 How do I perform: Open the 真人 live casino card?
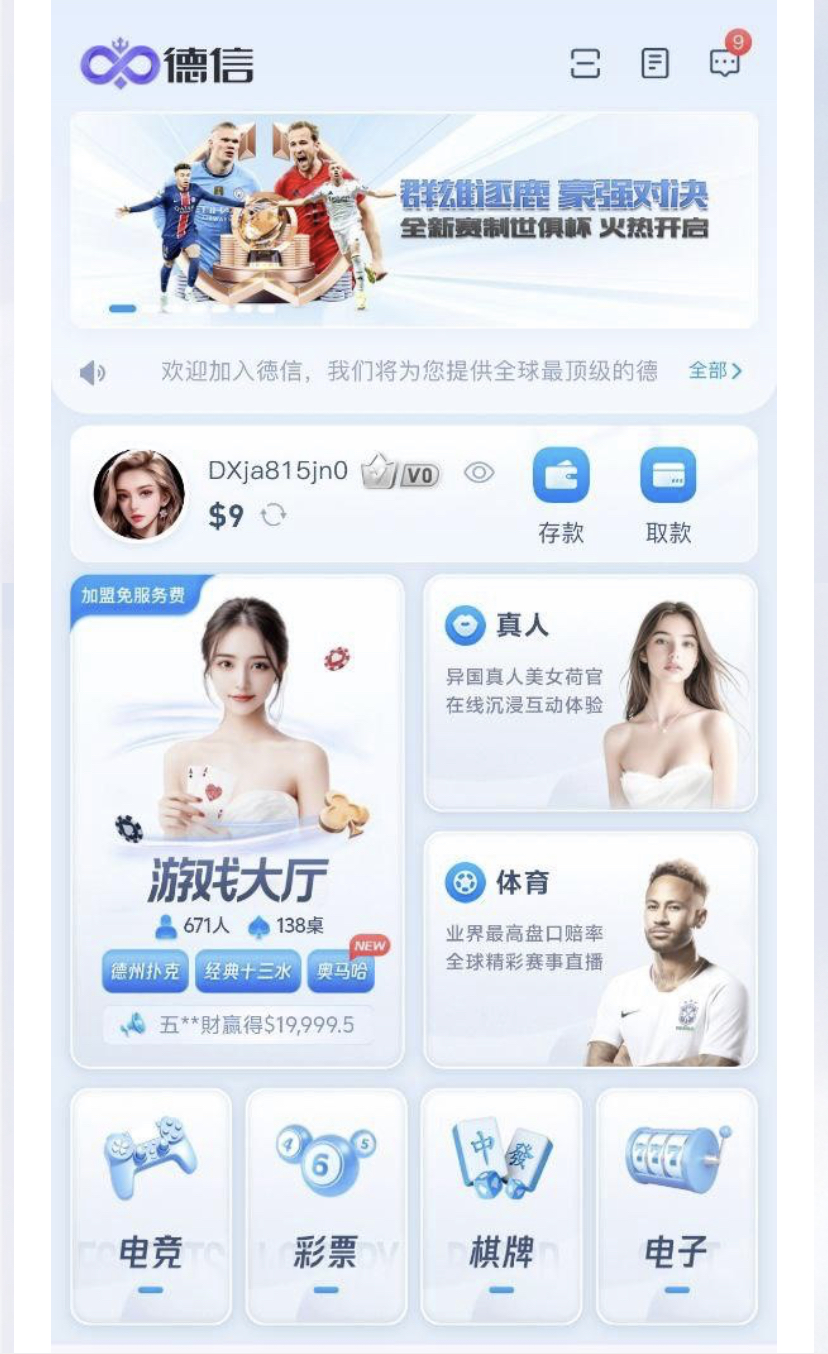(x=591, y=692)
